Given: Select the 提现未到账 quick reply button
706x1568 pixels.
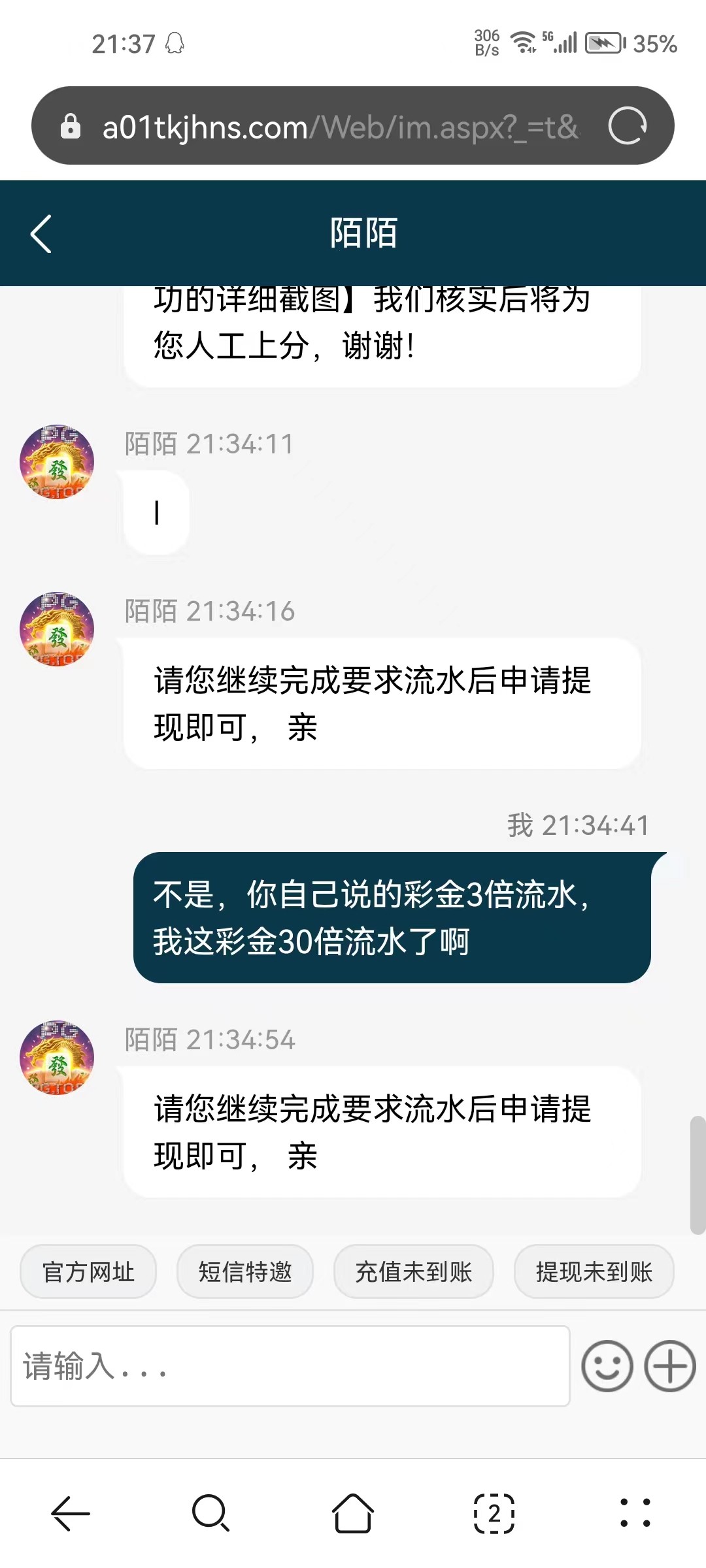Looking at the screenshot, I should (594, 1271).
